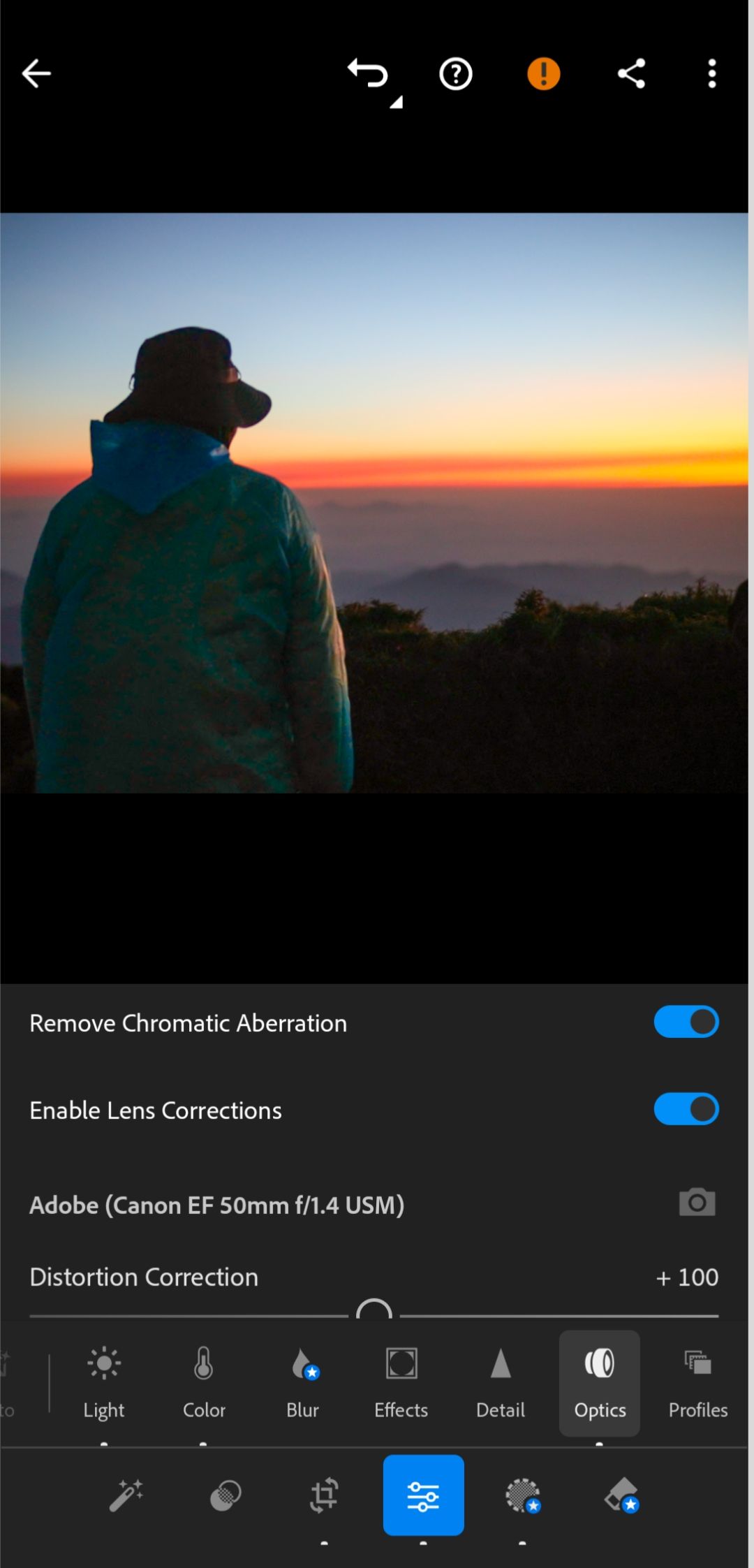Open the help question mark icon
The image size is (754, 1568).
coord(455,74)
